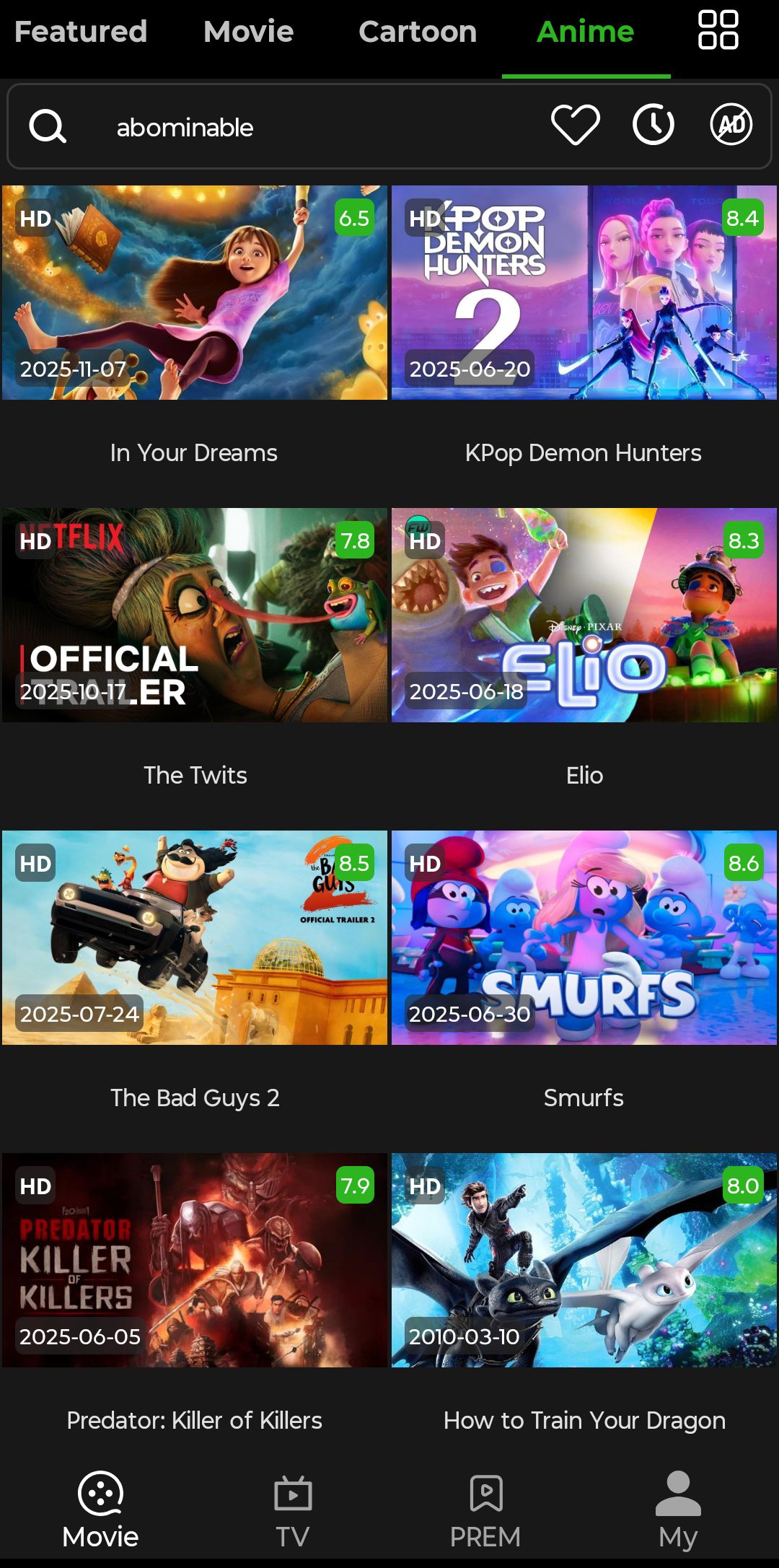Select the Movie bottom navigation item
The width and height of the screenshot is (779, 1568).
coord(100,1510)
